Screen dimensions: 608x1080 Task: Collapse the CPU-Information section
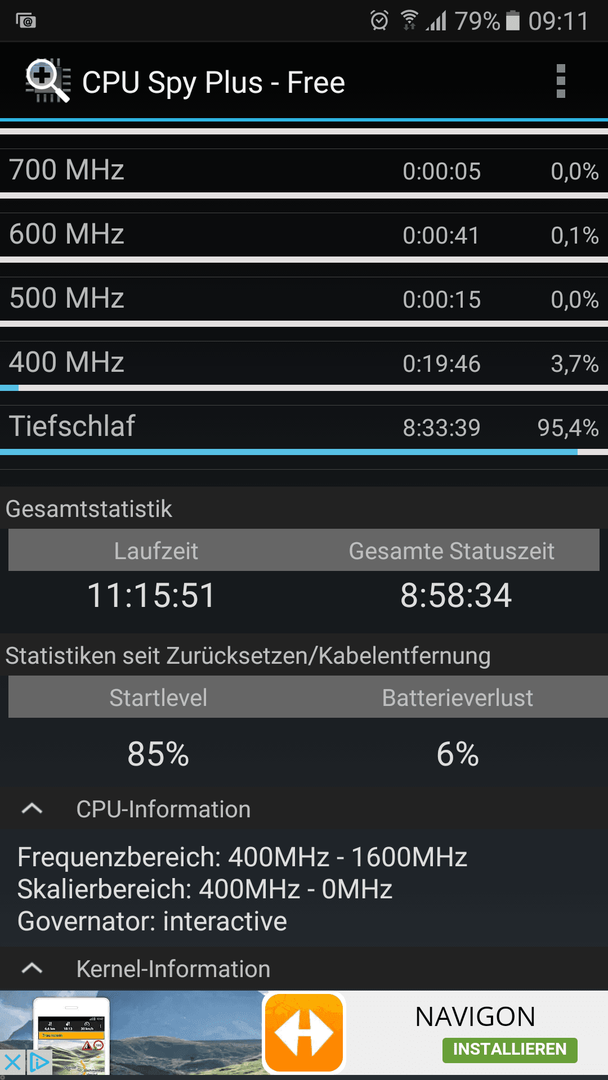[x=32, y=809]
